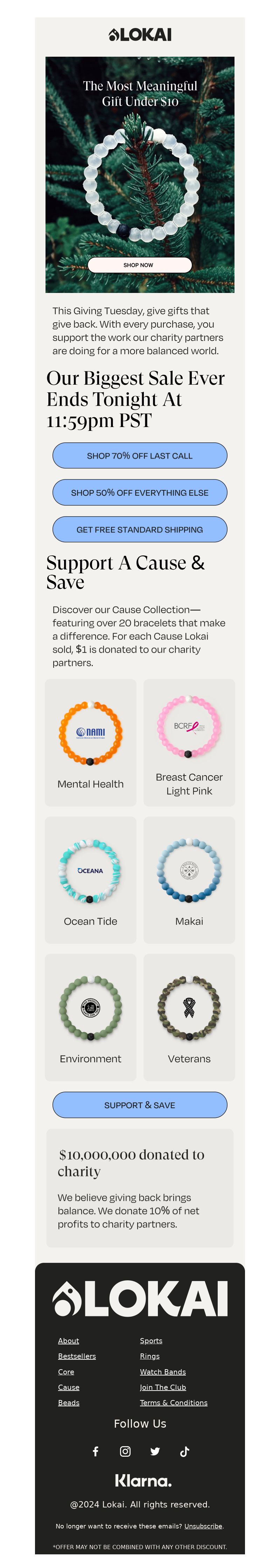Viewport: 280px width, 1568px height.
Task: Open Lokai's TikTok page
Action: coord(184,1451)
